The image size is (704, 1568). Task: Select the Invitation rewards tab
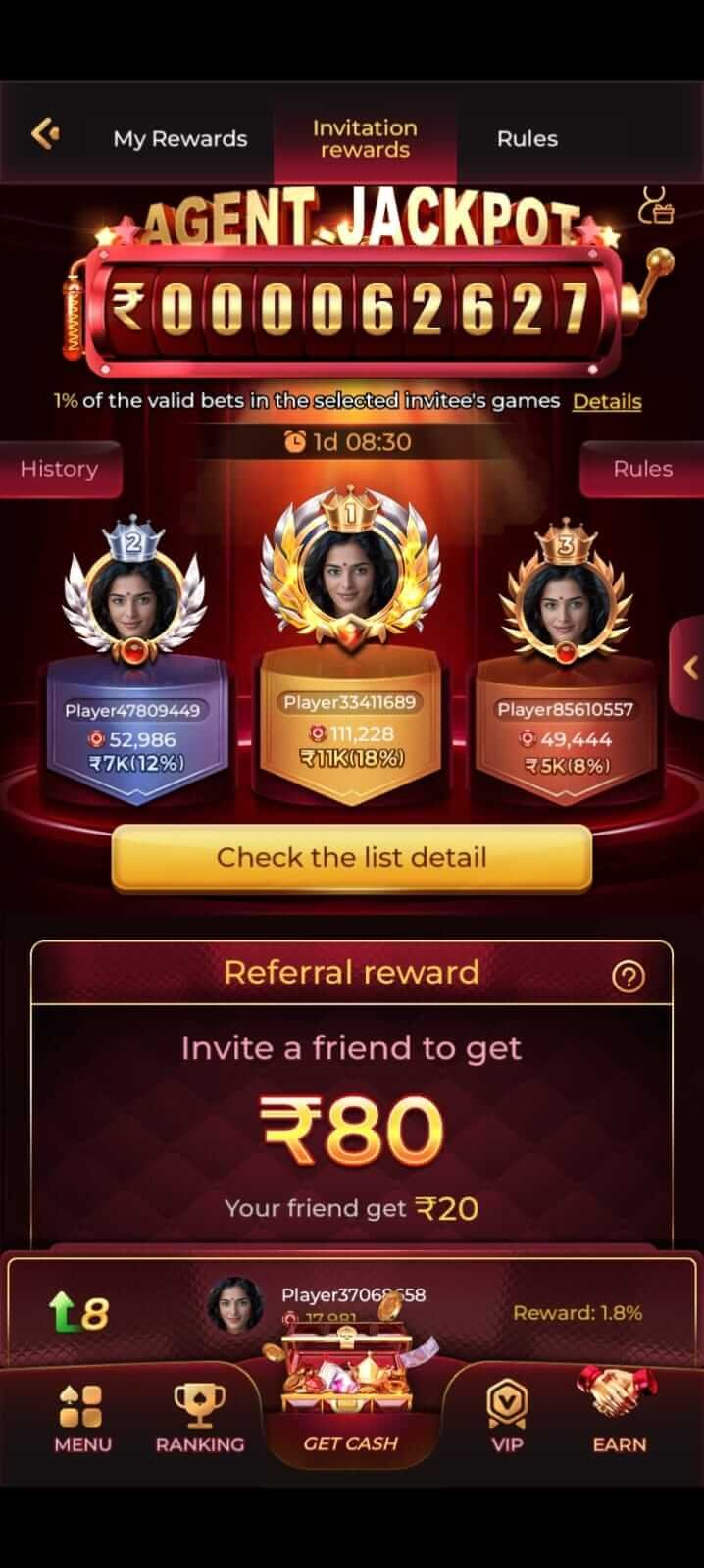(x=365, y=138)
